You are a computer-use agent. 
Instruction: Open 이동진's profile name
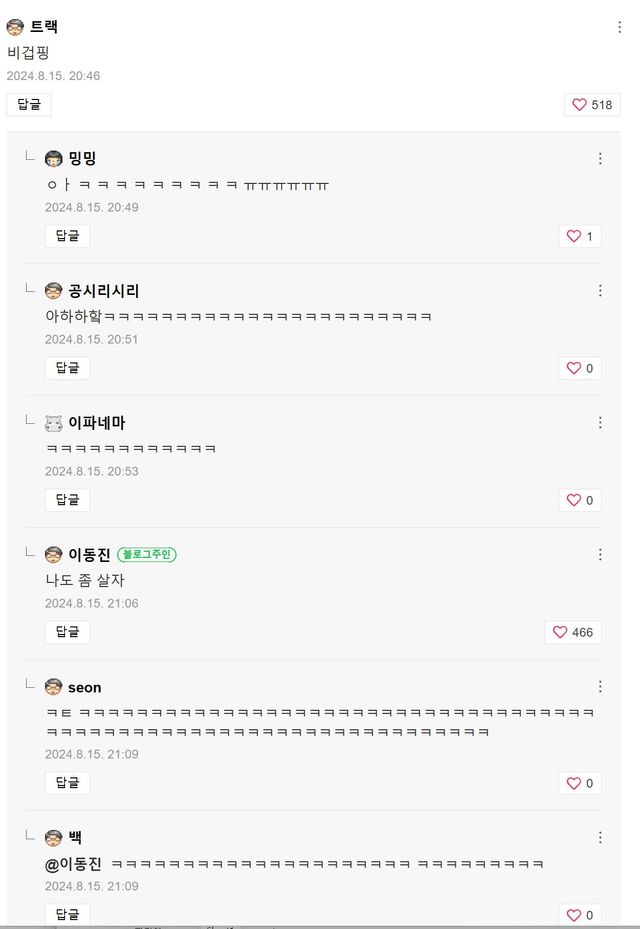point(89,555)
